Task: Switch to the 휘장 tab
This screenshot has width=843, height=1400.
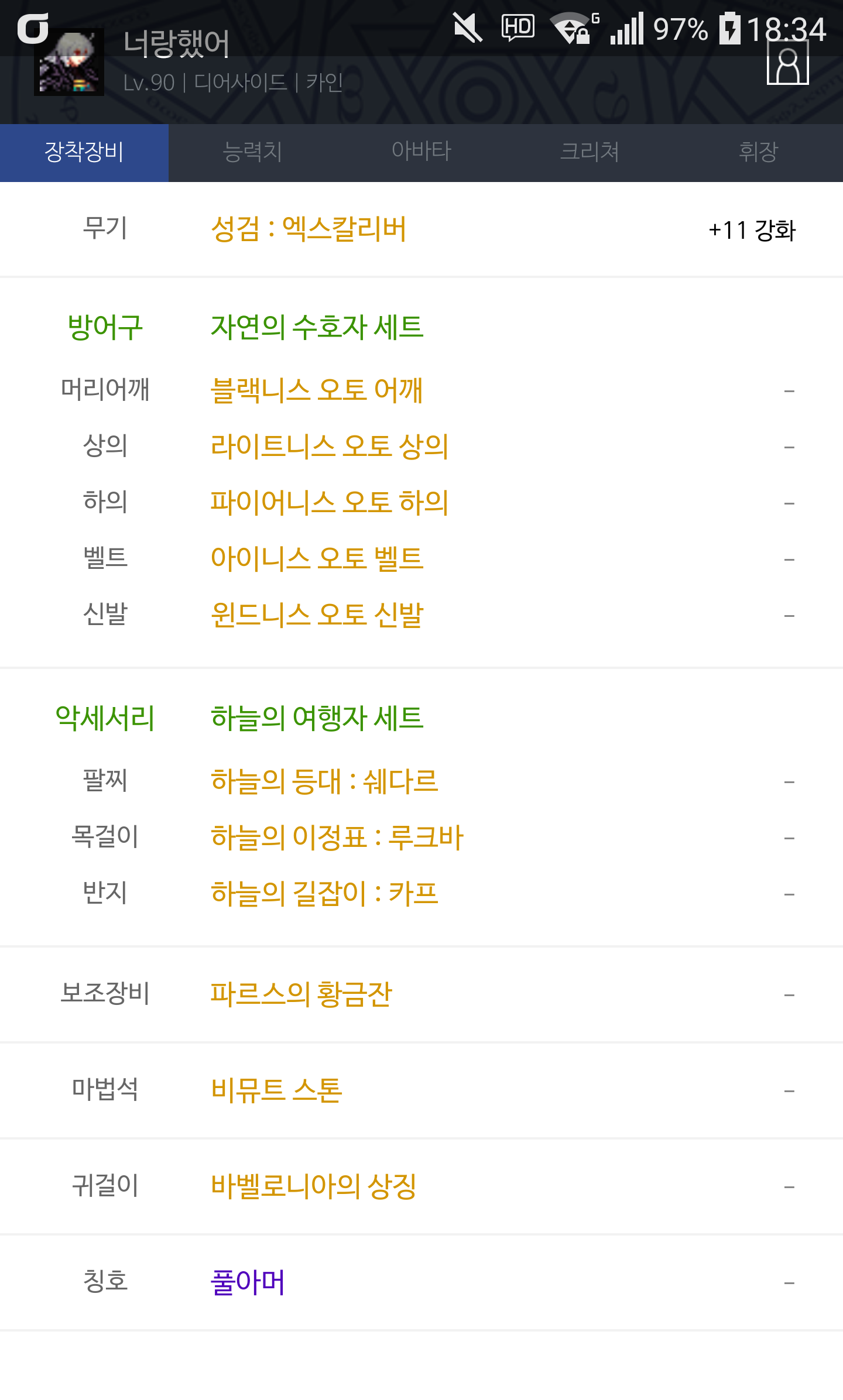Action: [759, 152]
